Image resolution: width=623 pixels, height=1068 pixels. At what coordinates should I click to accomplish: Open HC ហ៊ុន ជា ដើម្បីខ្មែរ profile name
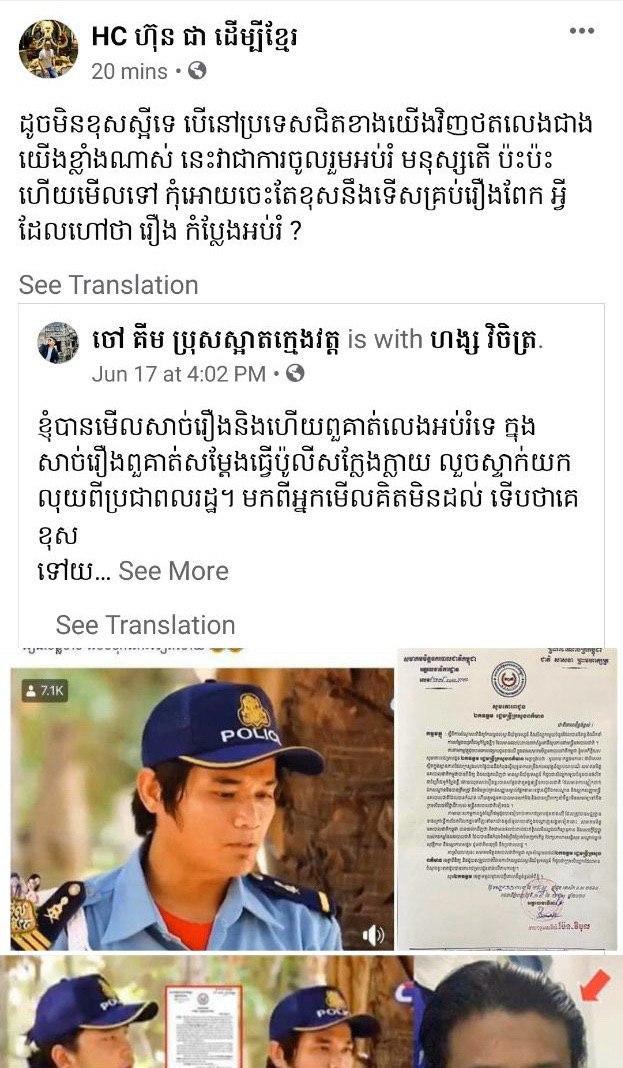(194, 37)
